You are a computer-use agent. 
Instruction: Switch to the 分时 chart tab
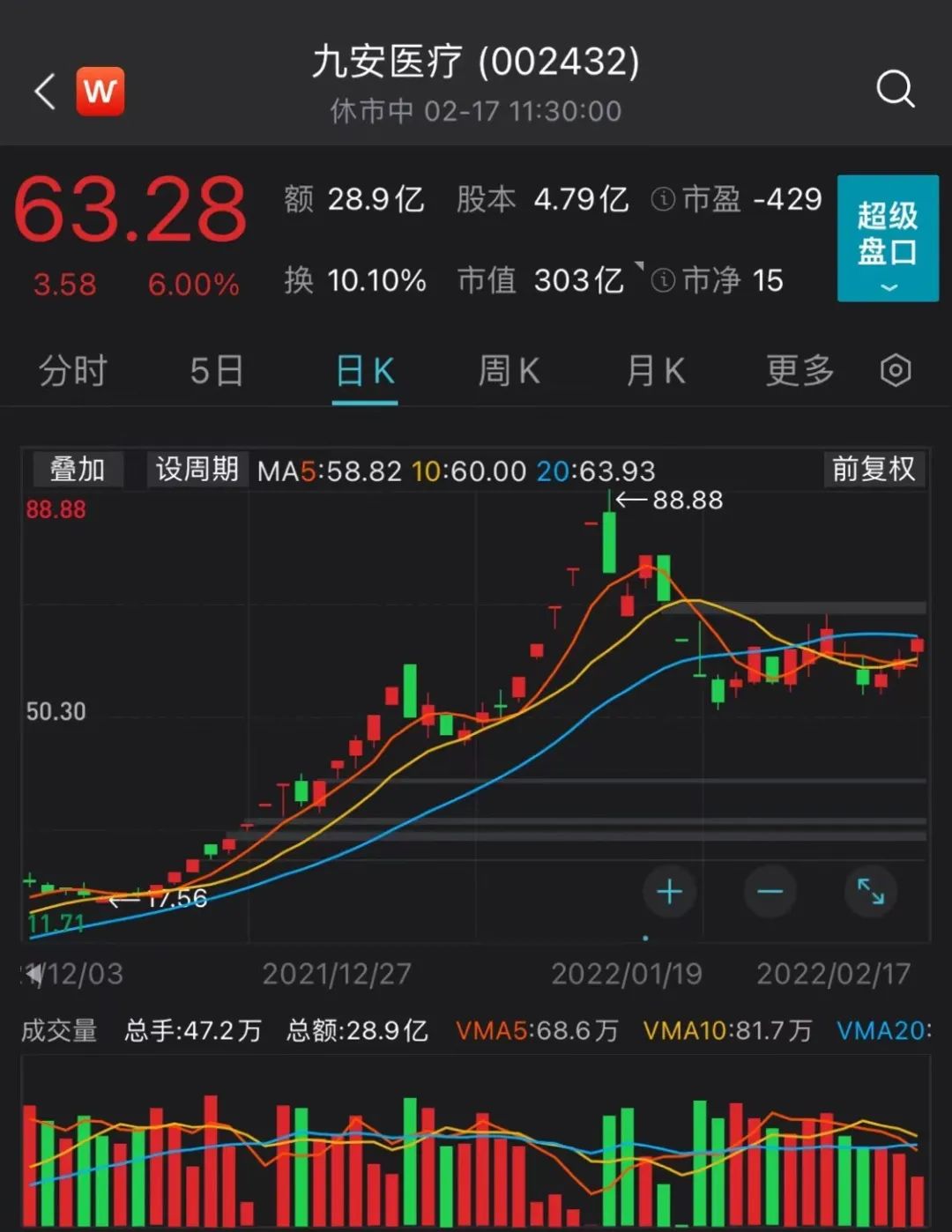(72, 371)
